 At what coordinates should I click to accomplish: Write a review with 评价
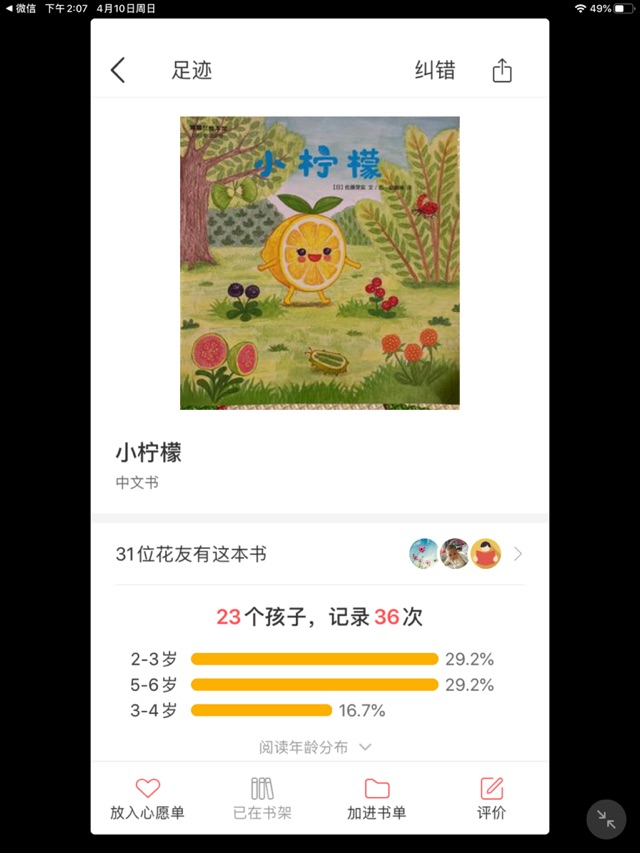pyautogui.click(x=491, y=798)
